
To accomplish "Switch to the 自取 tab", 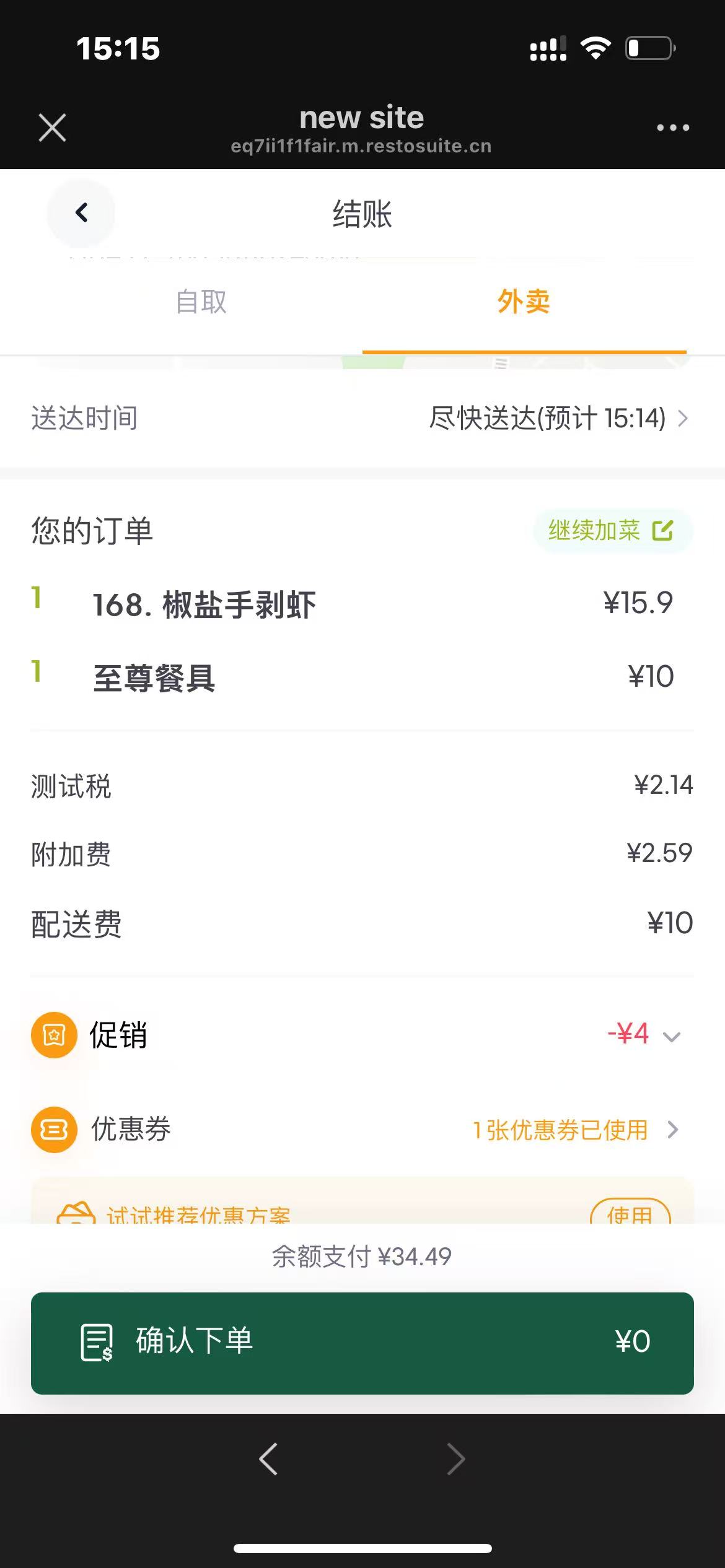I will point(201,302).
